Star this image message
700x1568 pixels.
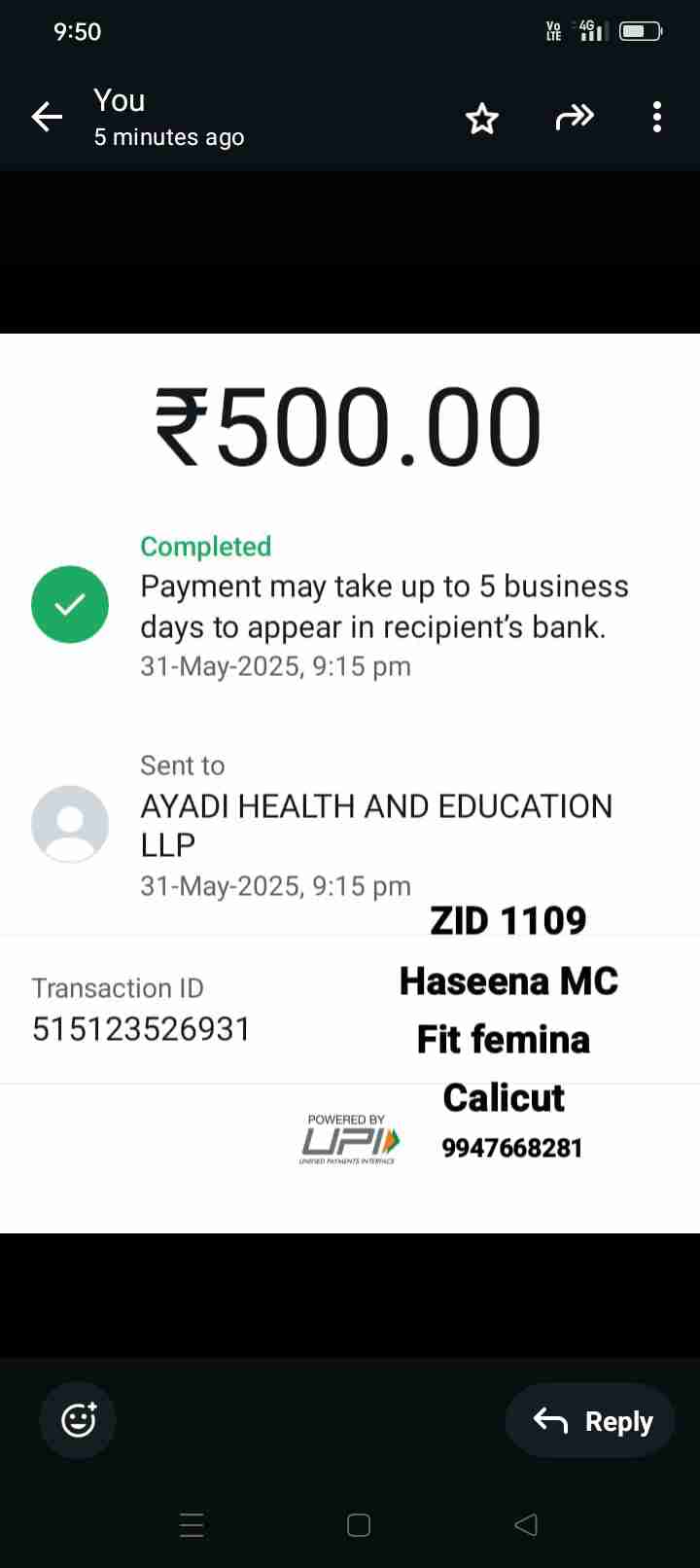tap(481, 119)
